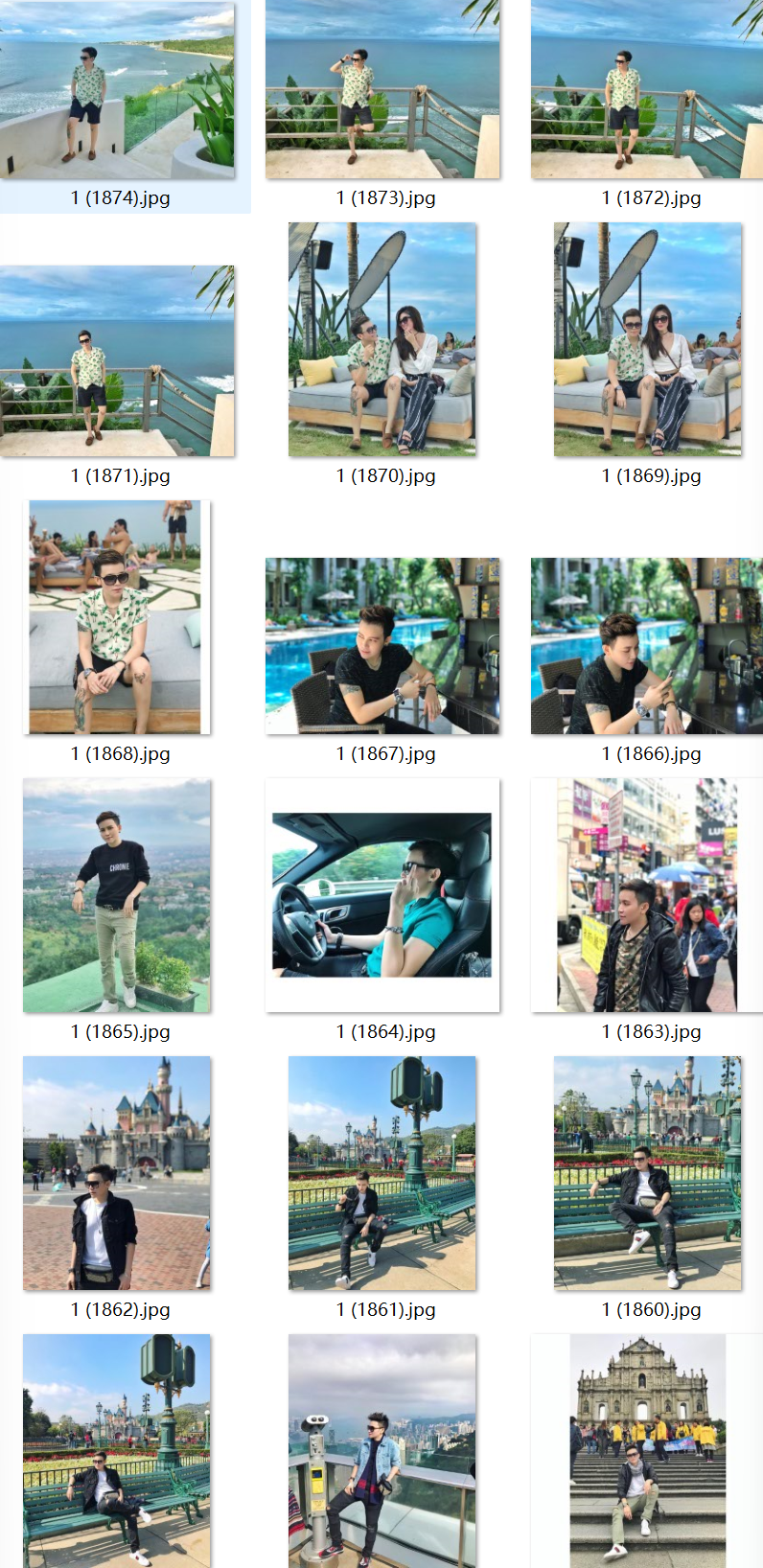This screenshot has height=1568, width=763.
Task: Open image 1 (1873).jpg
Action: click(x=382, y=89)
